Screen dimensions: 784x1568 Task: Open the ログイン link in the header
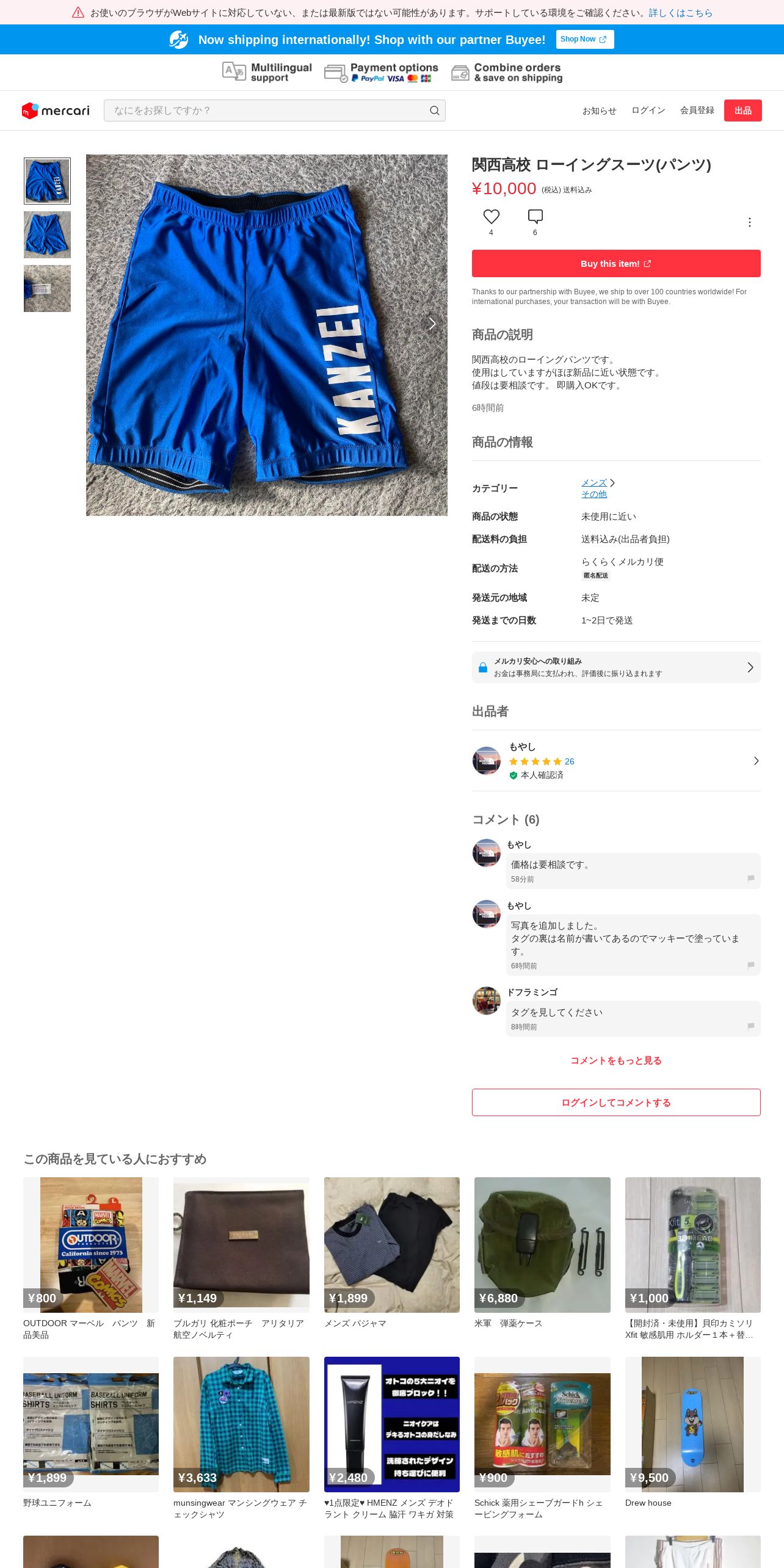pos(648,111)
